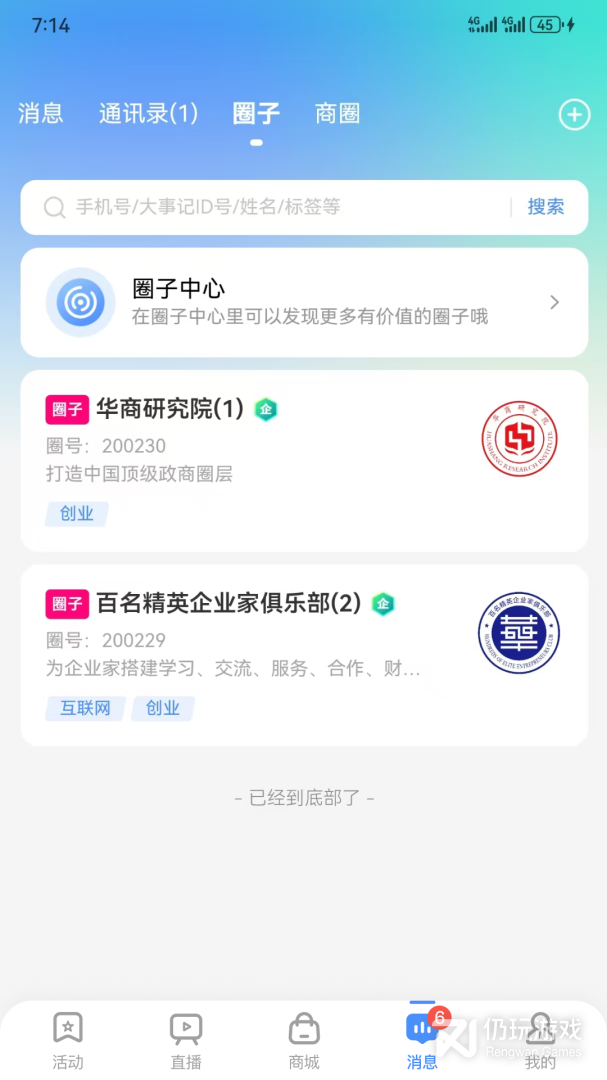Viewport: 607px width, 1080px height.
Task: Tap the plus icon at top right
Action: click(574, 115)
